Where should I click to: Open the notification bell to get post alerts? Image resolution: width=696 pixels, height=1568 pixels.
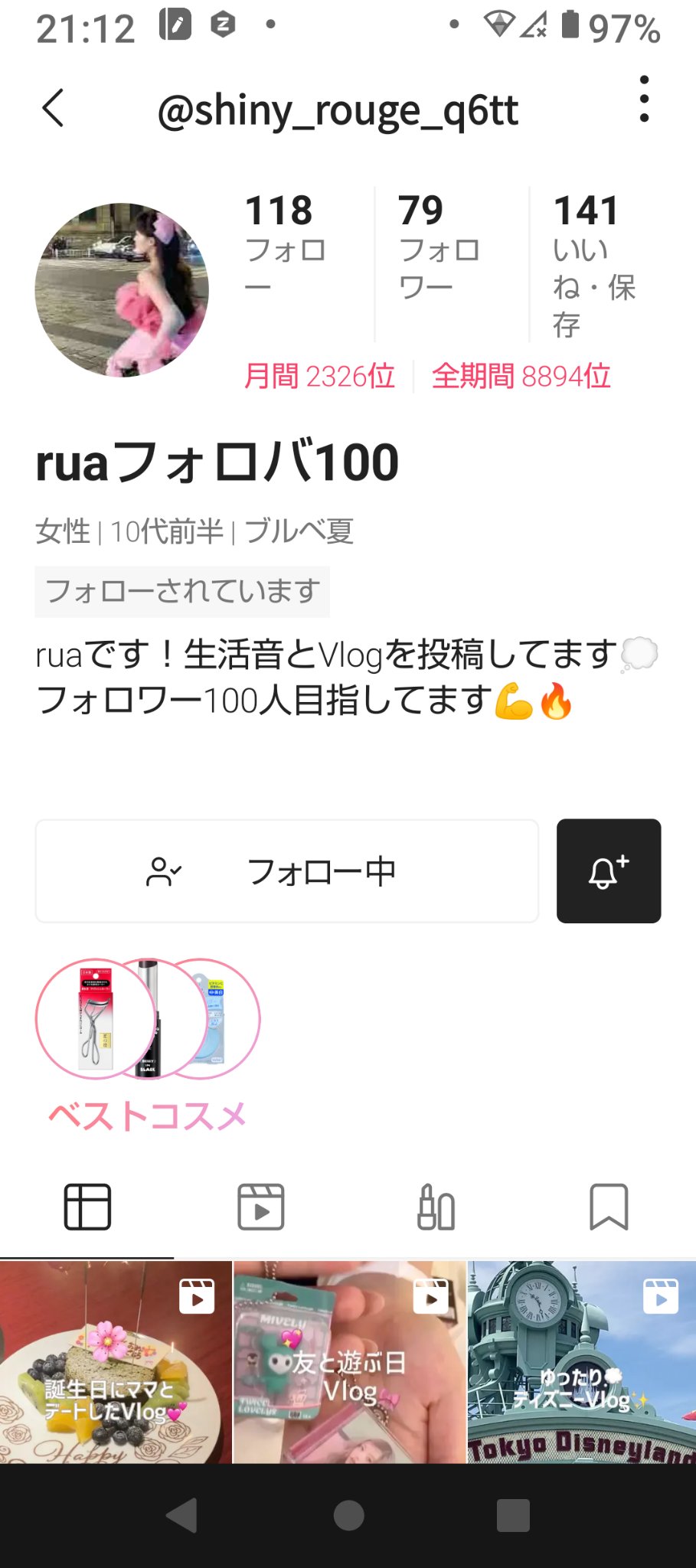(x=608, y=871)
